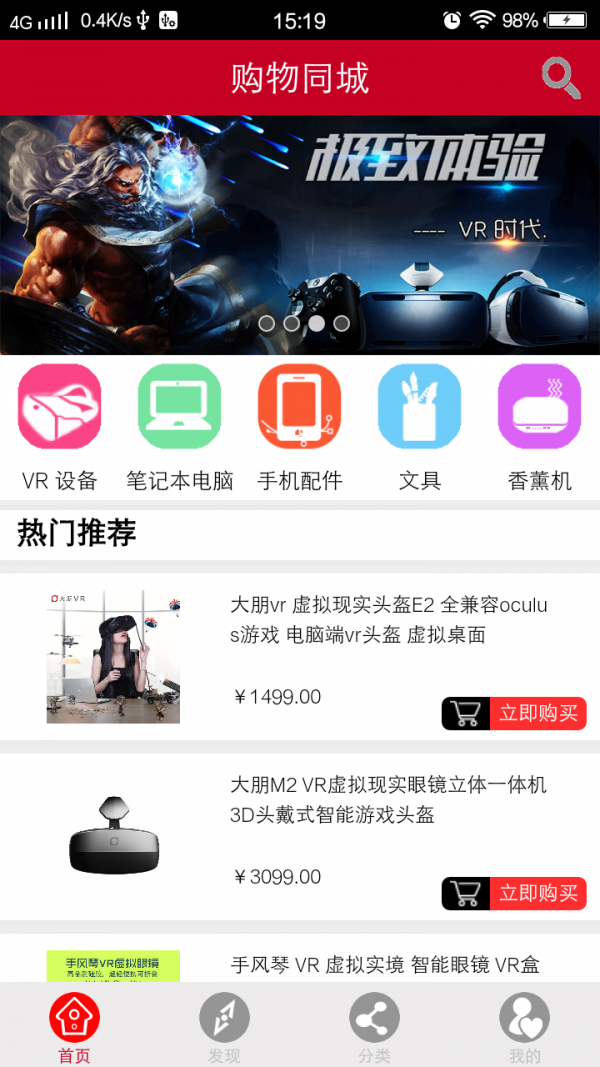Switch to the 首页 tab
Viewport: 600px width, 1067px height.
tap(74, 1027)
